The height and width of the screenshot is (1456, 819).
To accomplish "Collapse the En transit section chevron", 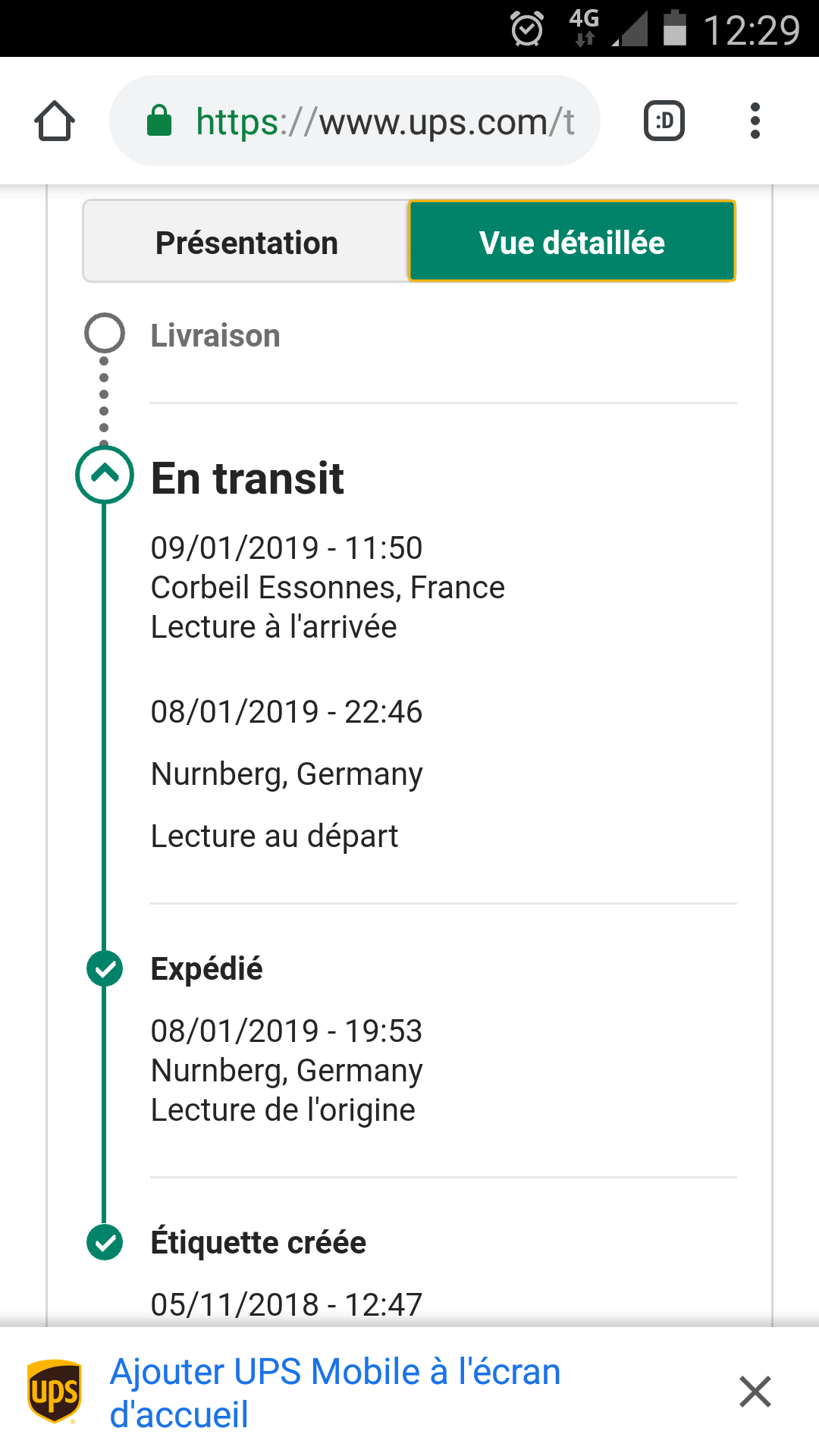I will (x=105, y=475).
